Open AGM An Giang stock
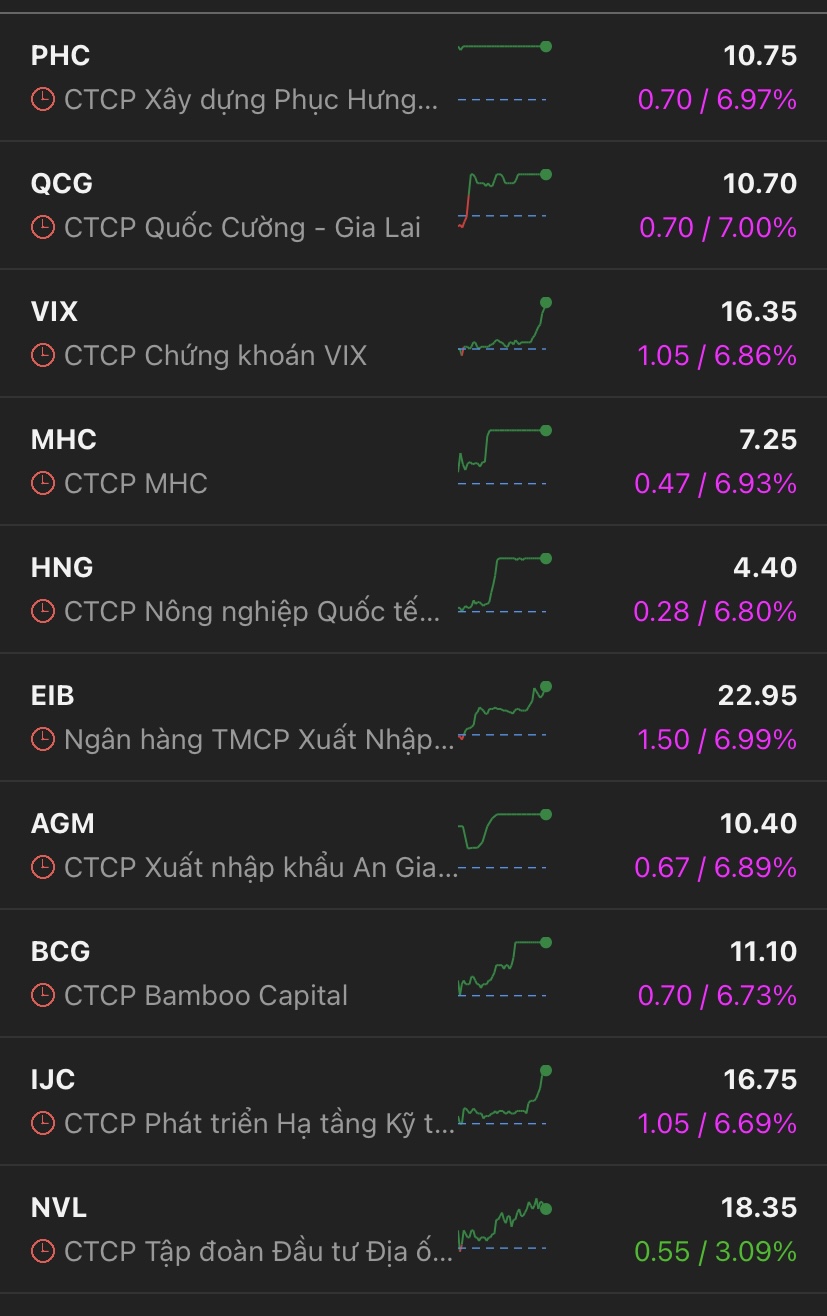This screenshot has height=1316, width=827. click(x=413, y=845)
